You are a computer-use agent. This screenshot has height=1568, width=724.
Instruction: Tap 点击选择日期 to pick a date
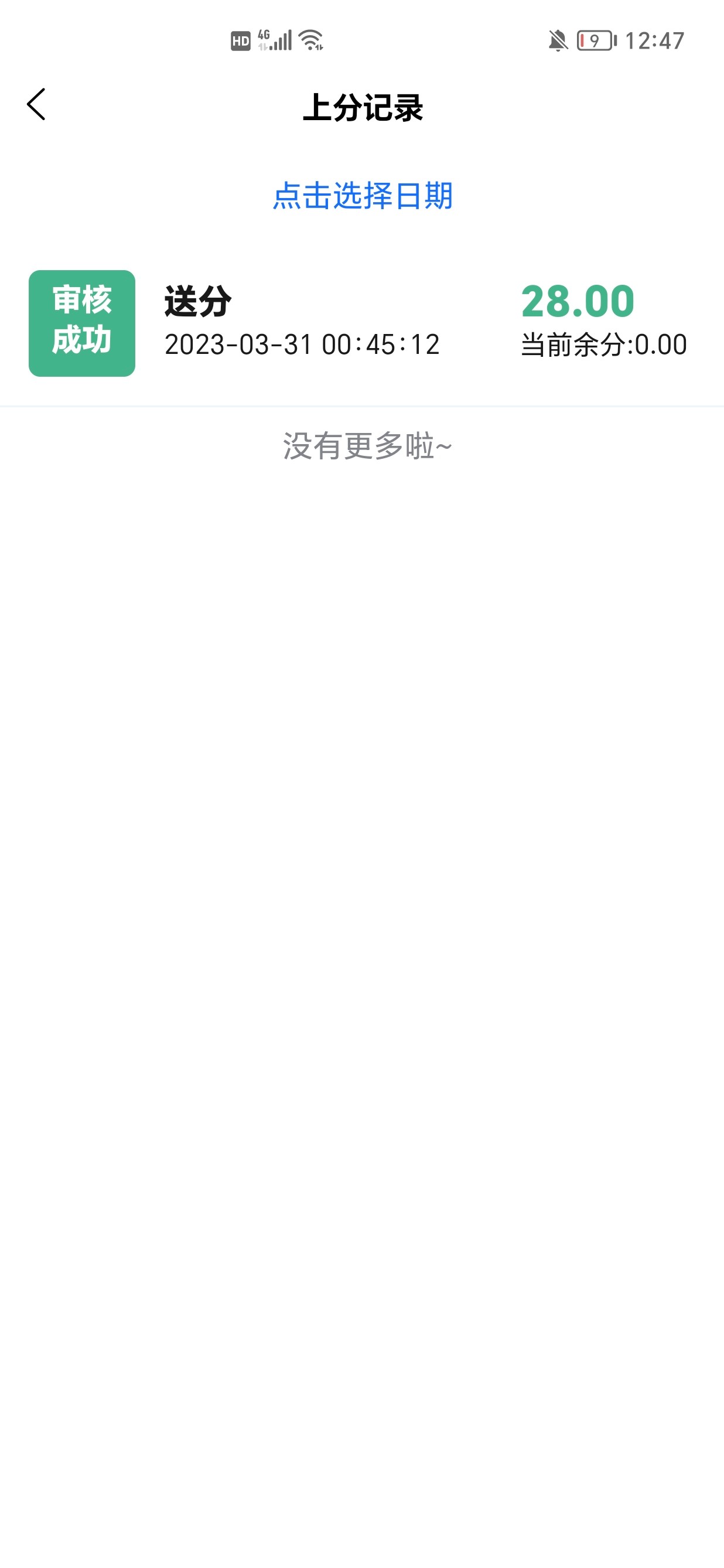(x=363, y=196)
